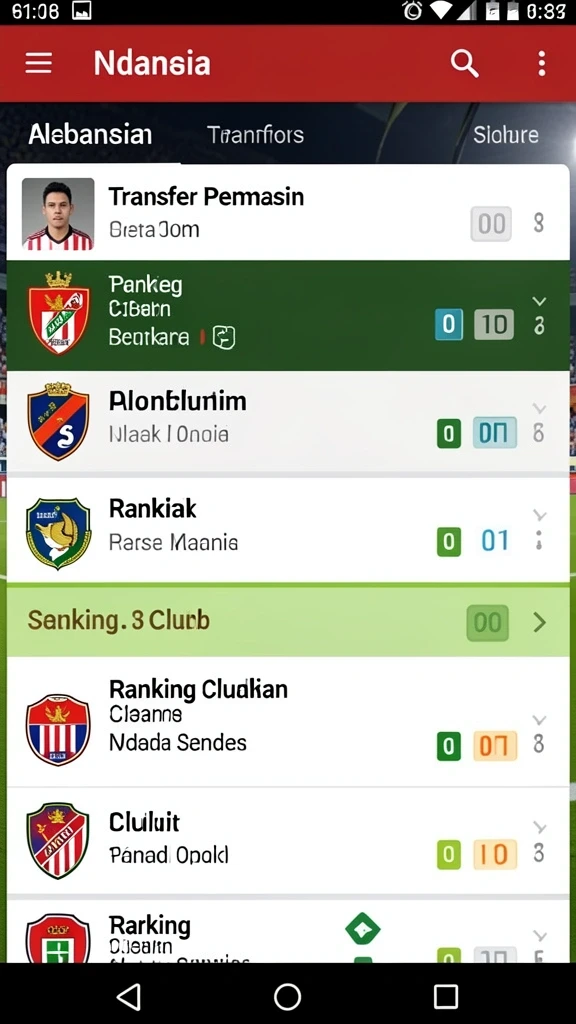This screenshot has width=576, height=1024.
Task: Open the Cluluit Panad Opald row
Action: (x=288, y=841)
